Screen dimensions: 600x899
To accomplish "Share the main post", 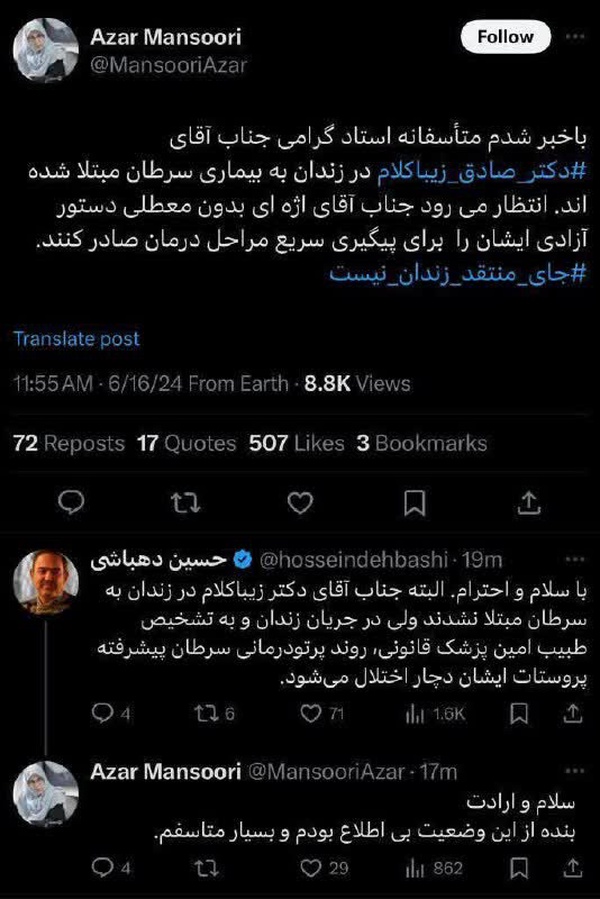I will click(x=528, y=503).
